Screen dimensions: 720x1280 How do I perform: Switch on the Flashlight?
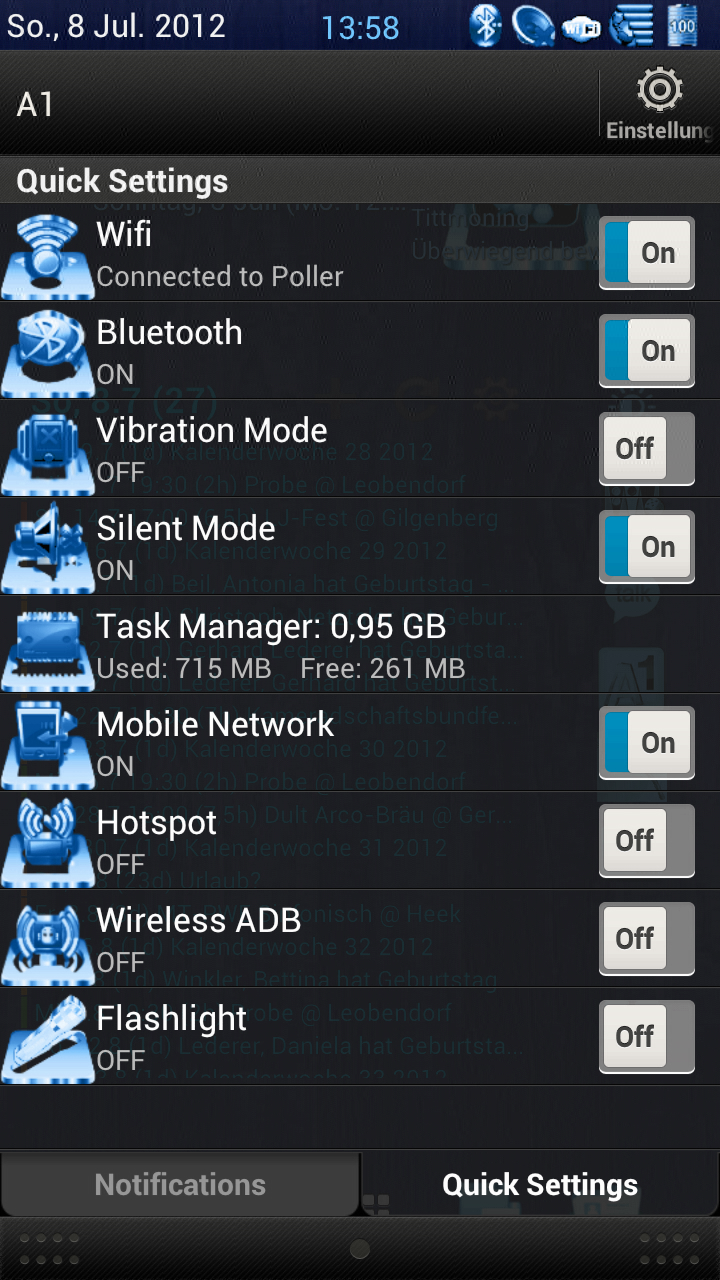pyautogui.click(x=647, y=1037)
